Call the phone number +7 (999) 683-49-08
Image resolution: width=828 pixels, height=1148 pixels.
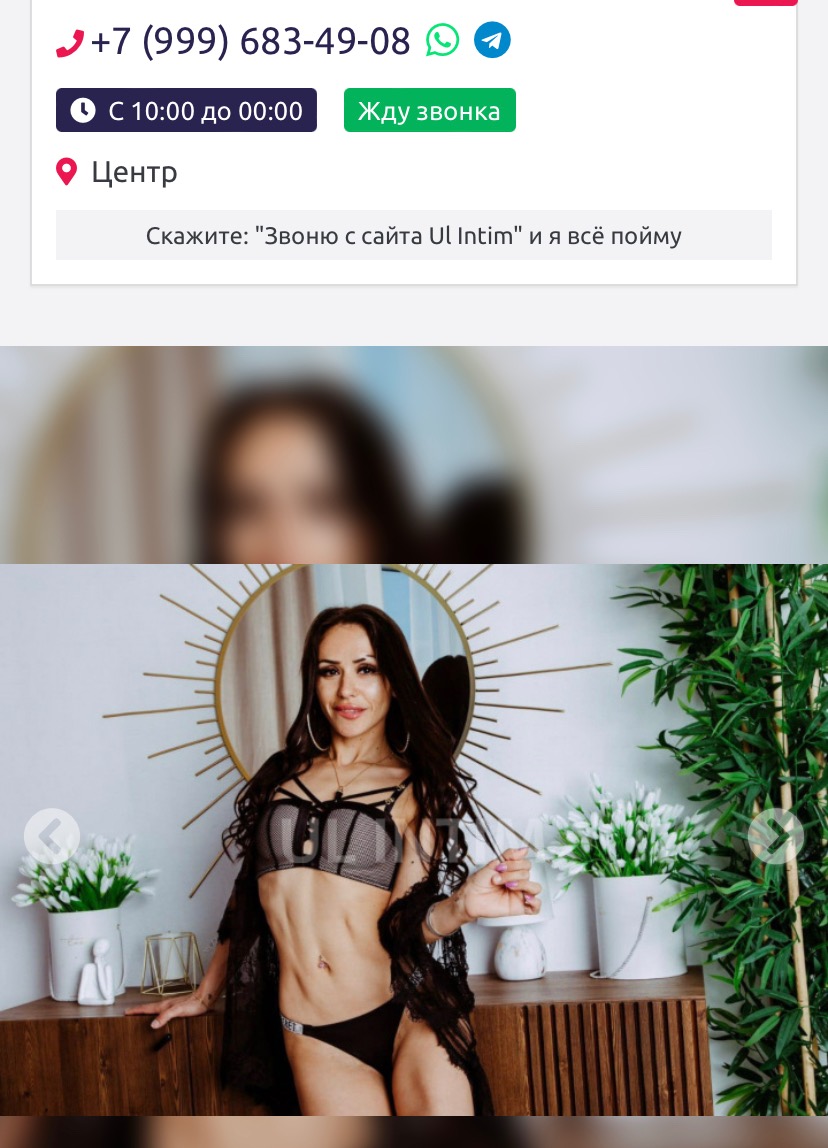click(x=249, y=42)
